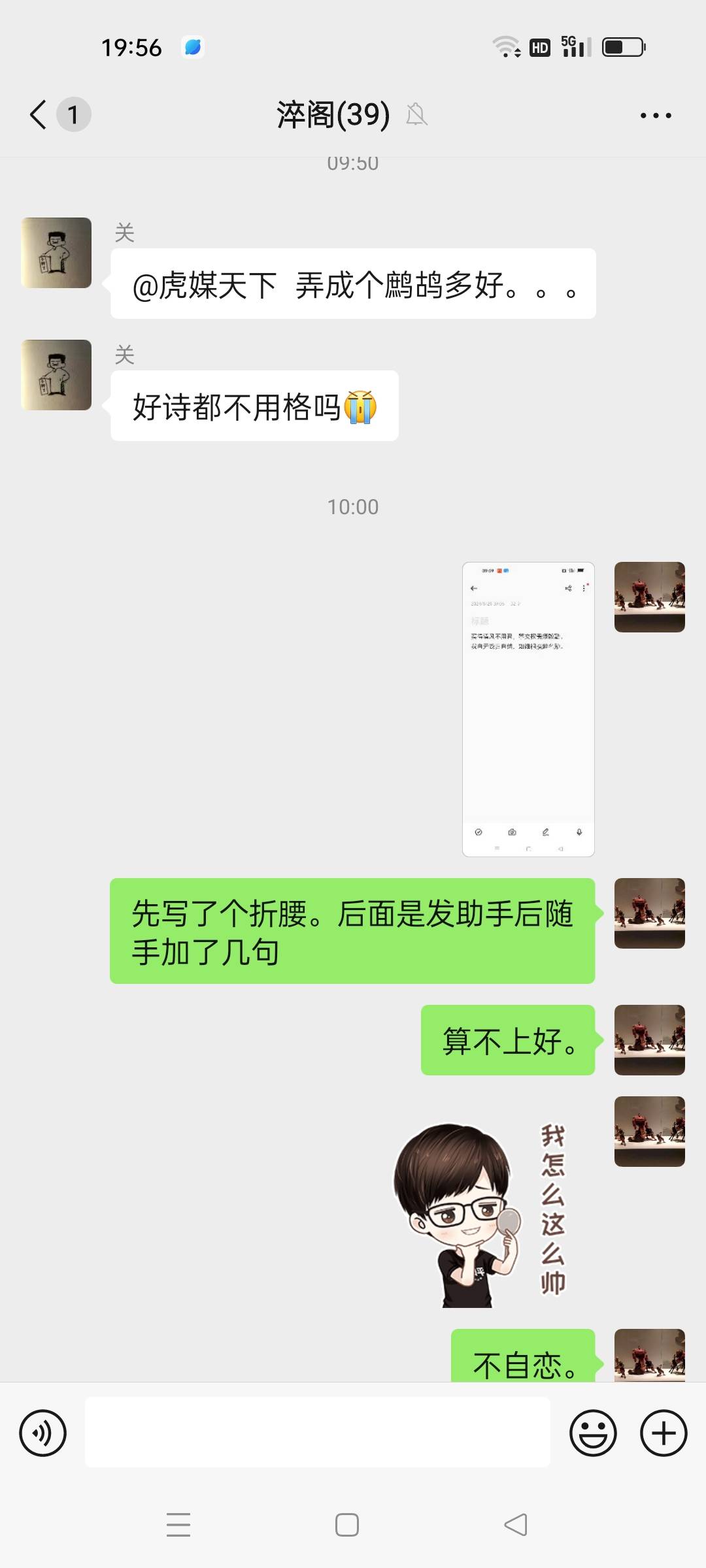Go back to the chat list
Screen dimensions: 706x1568
[39, 115]
